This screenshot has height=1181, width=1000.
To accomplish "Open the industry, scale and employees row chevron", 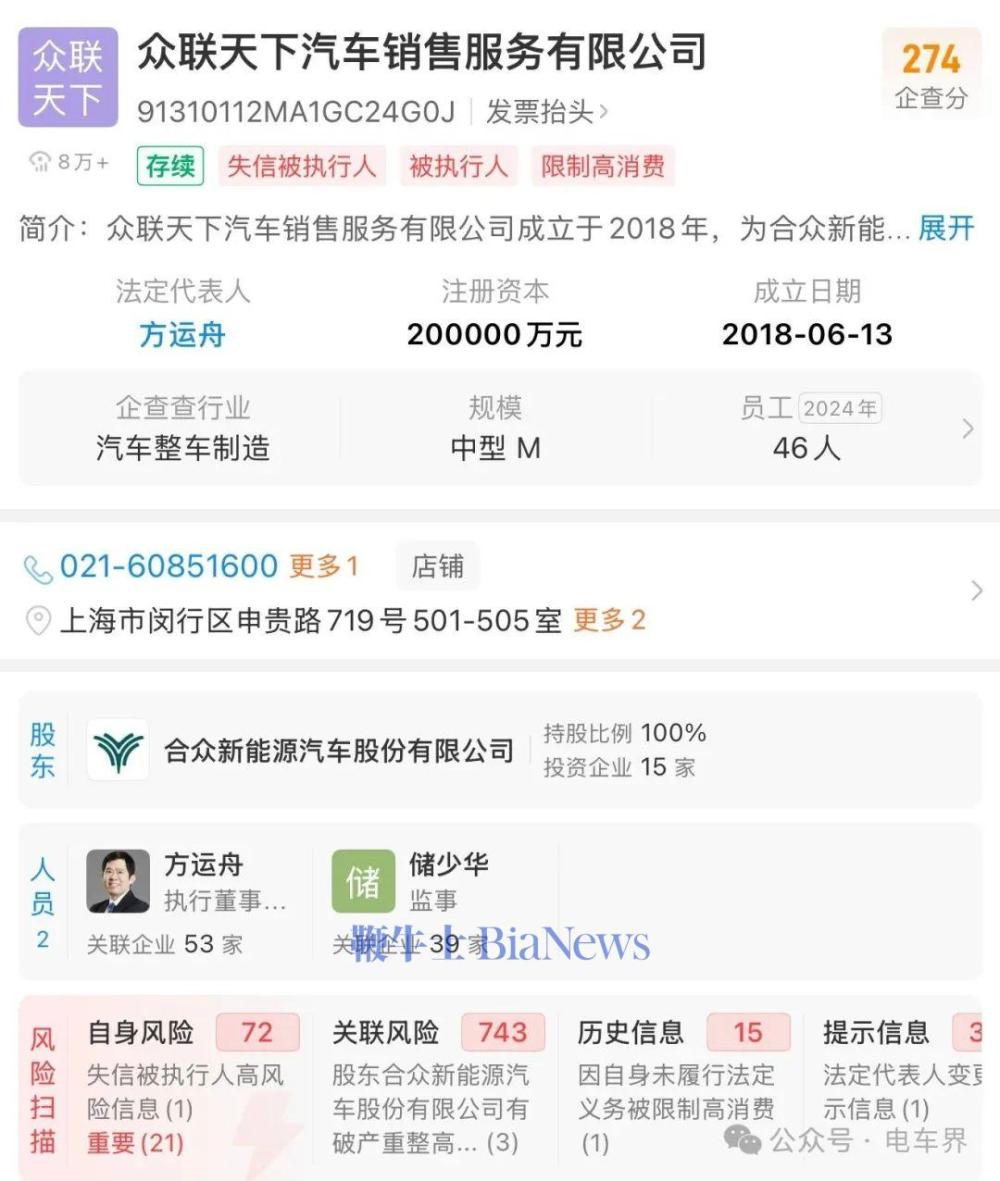I will (x=966, y=429).
